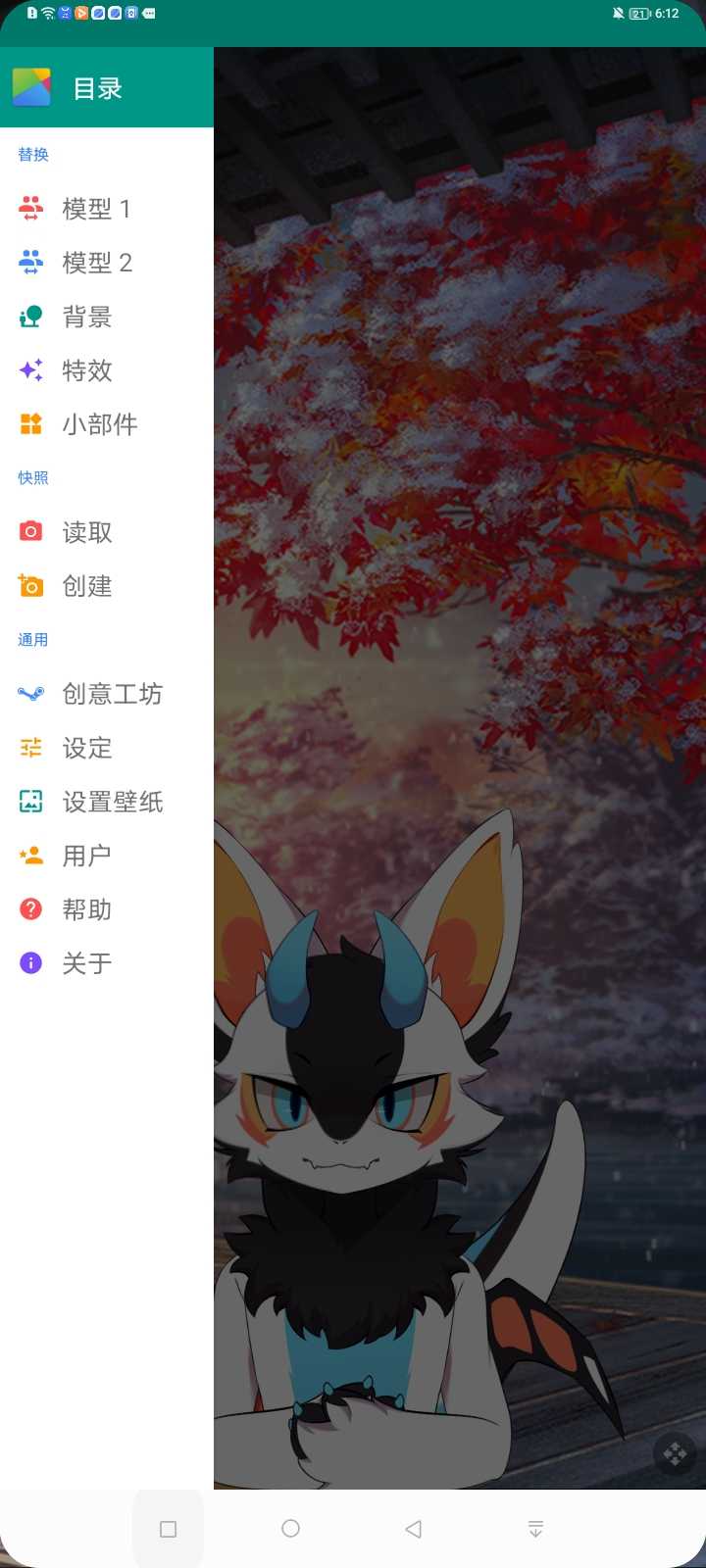Open the 用户 page
The width and height of the screenshot is (706, 1568).
(86, 856)
